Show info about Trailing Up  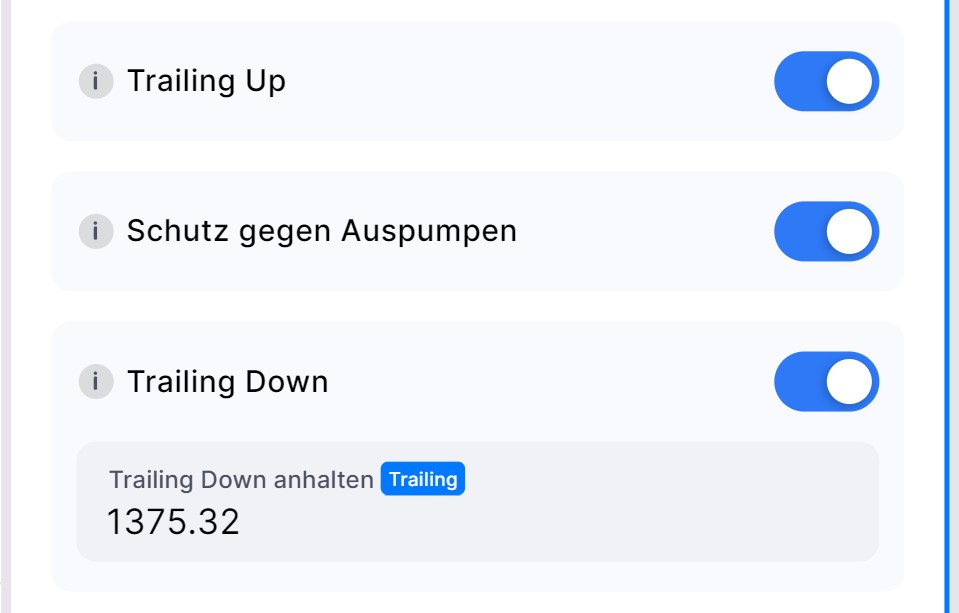coord(96,81)
